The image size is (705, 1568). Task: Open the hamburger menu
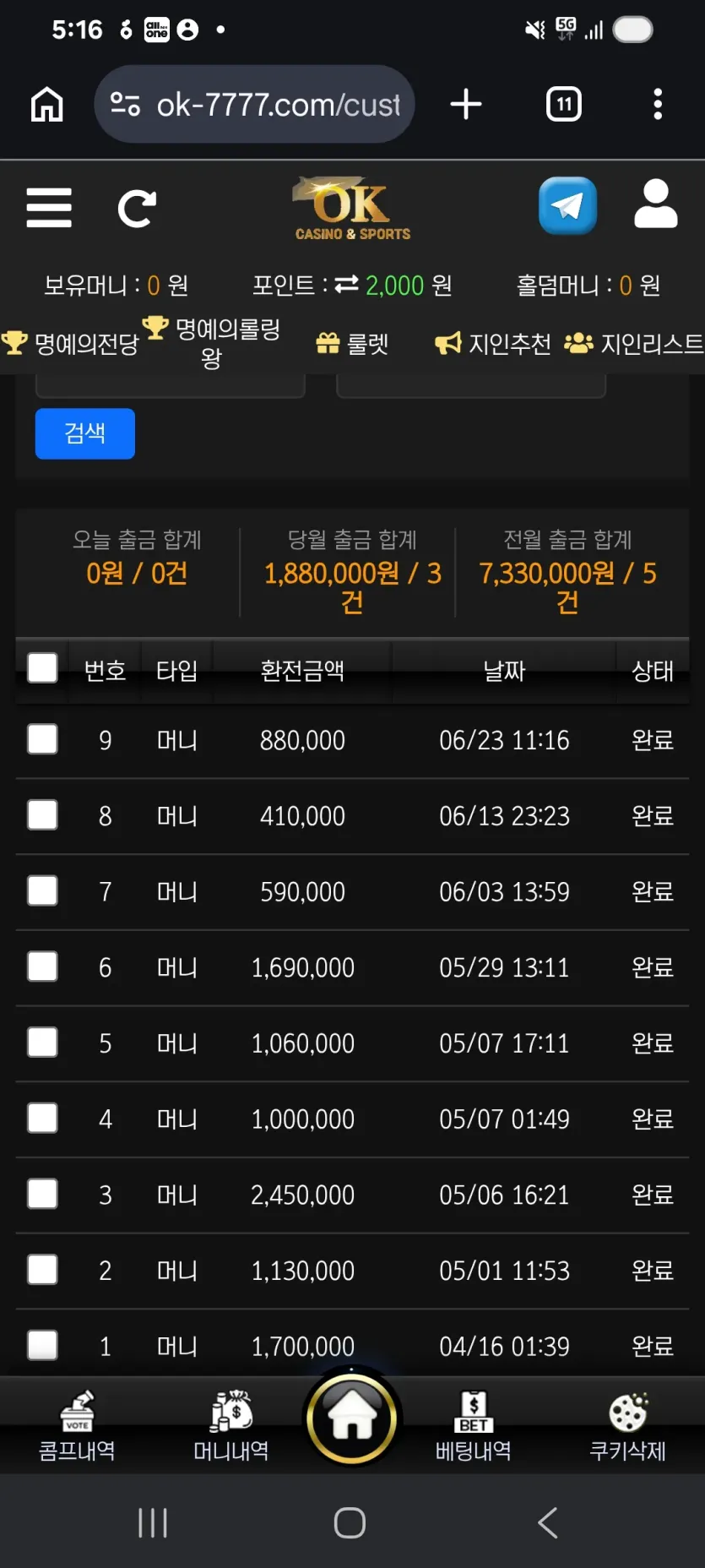(49, 208)
